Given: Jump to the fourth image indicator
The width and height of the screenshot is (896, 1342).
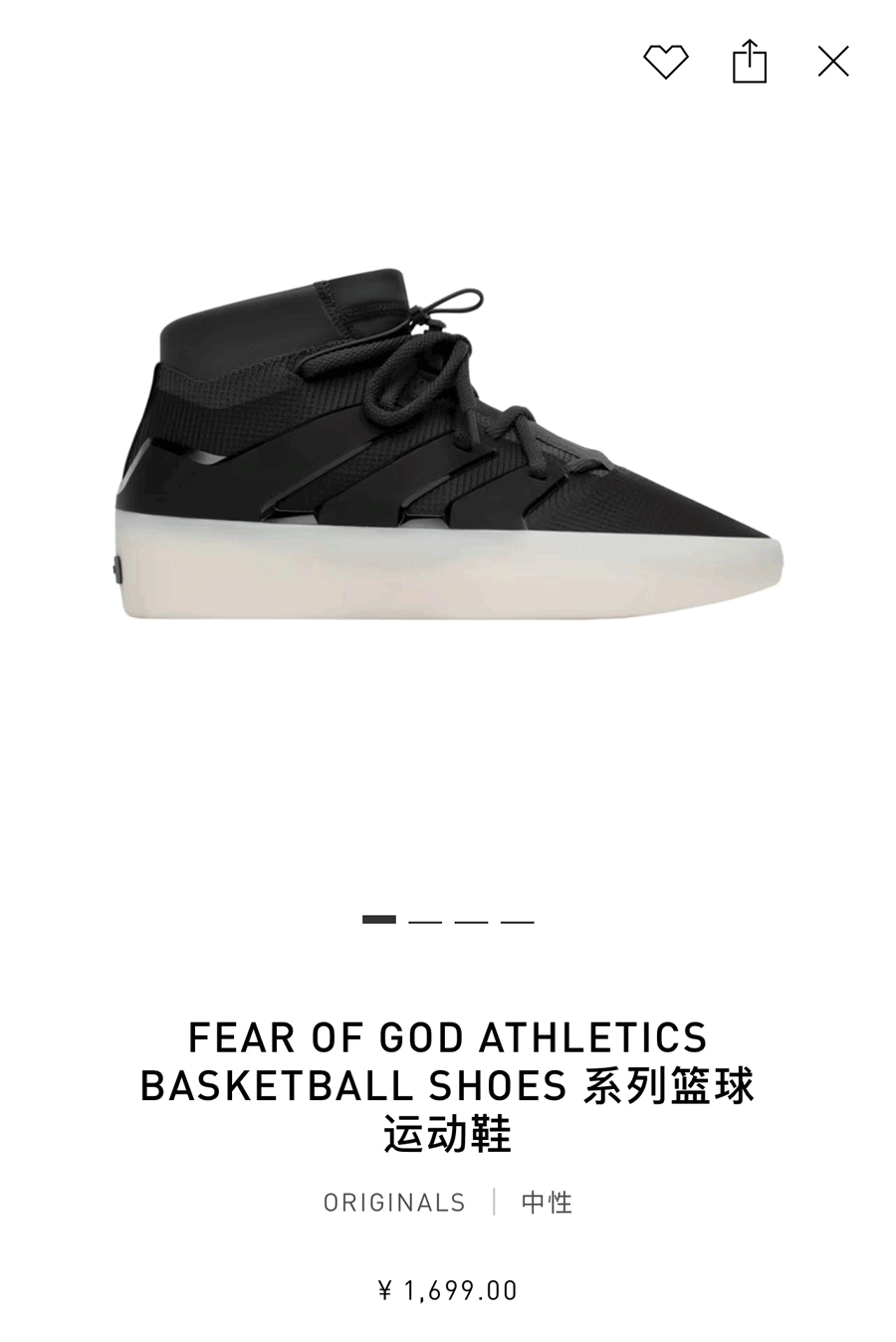Looking at the screenshot, I should coord(518,921).
